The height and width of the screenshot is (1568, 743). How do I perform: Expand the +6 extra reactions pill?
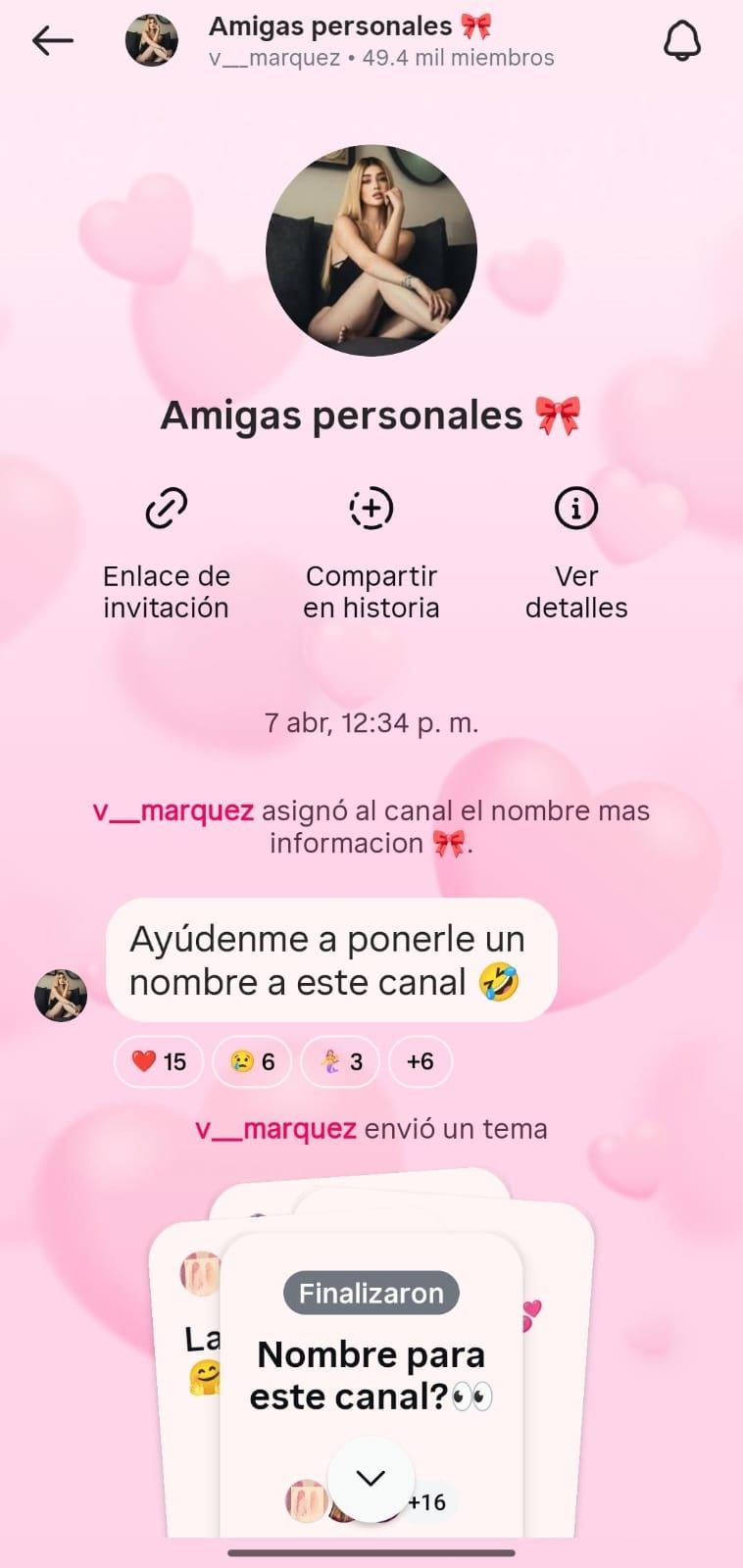click(x=421, y=1061)
